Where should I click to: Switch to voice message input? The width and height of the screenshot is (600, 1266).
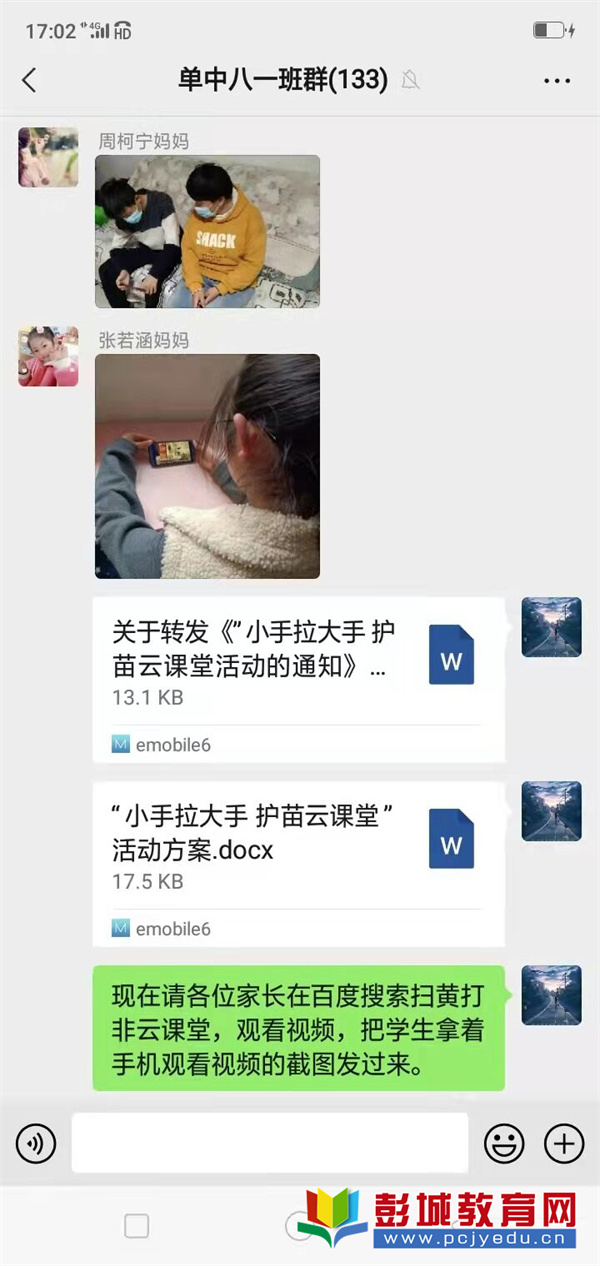click(x=36, y=1143)
